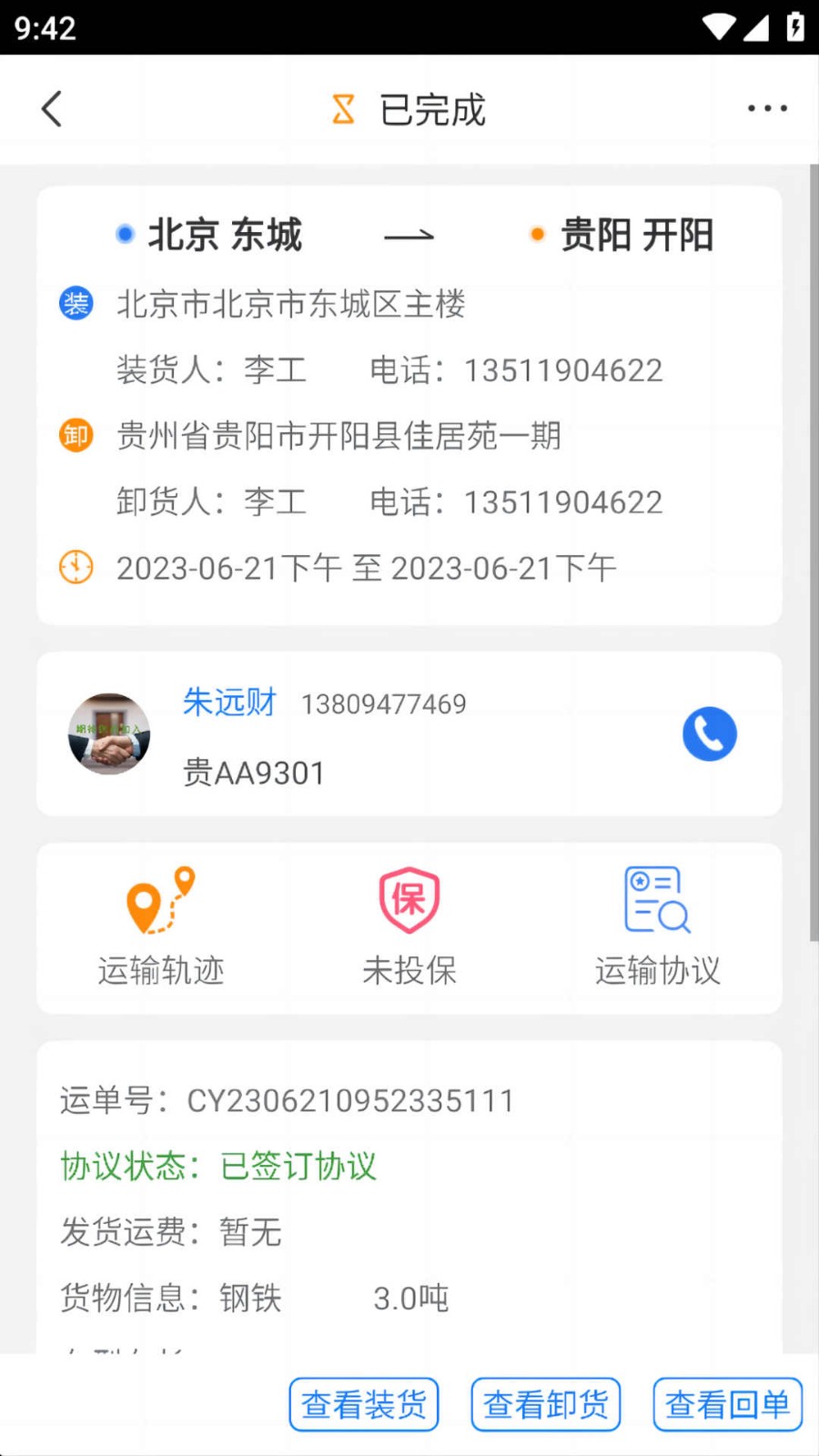Screen dimensions: 819x1456
Task: Open 查看卸货 unloading details
Action: coord(546,1404)
